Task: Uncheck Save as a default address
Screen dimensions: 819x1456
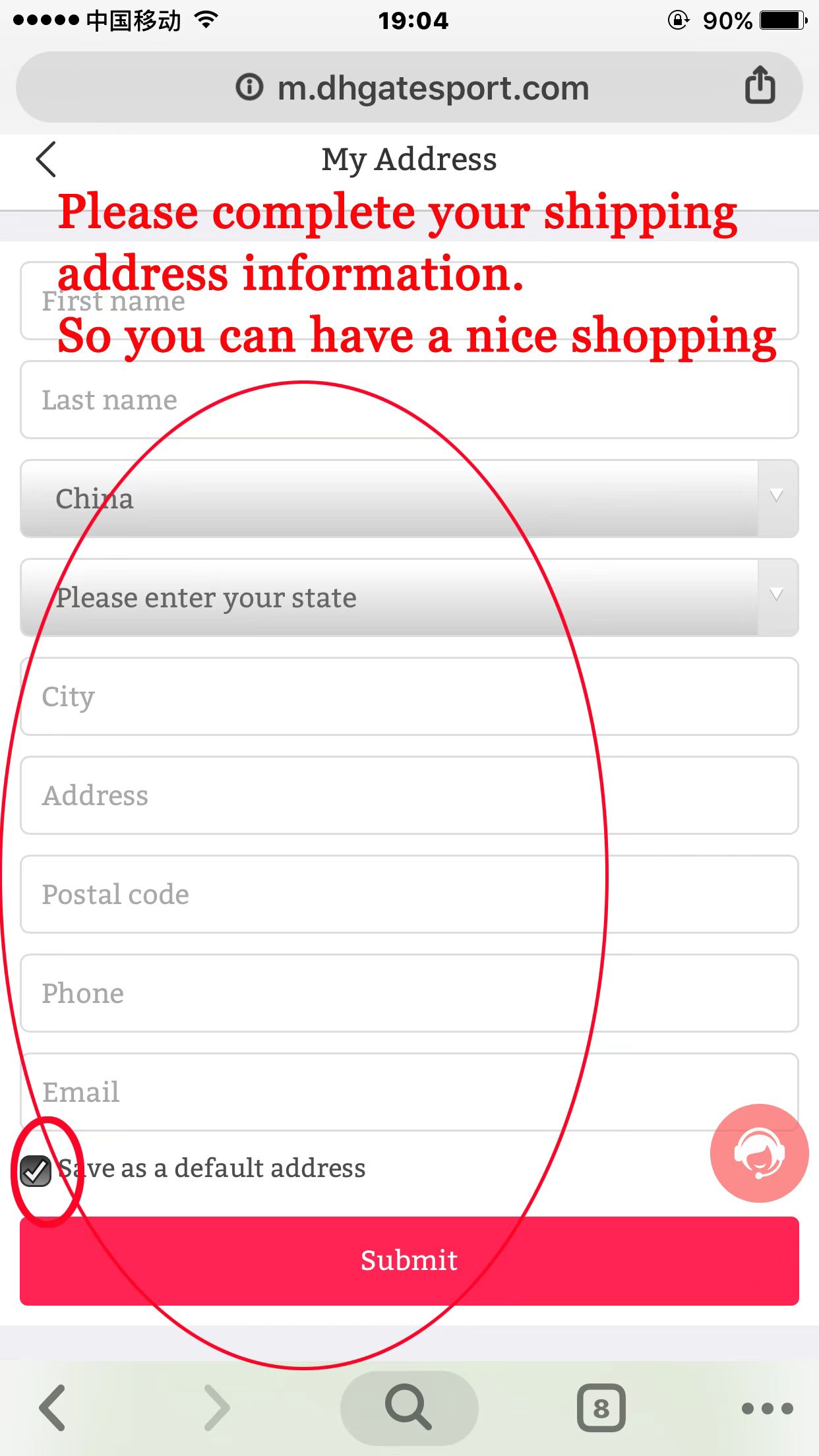Action: point(36,1171)
